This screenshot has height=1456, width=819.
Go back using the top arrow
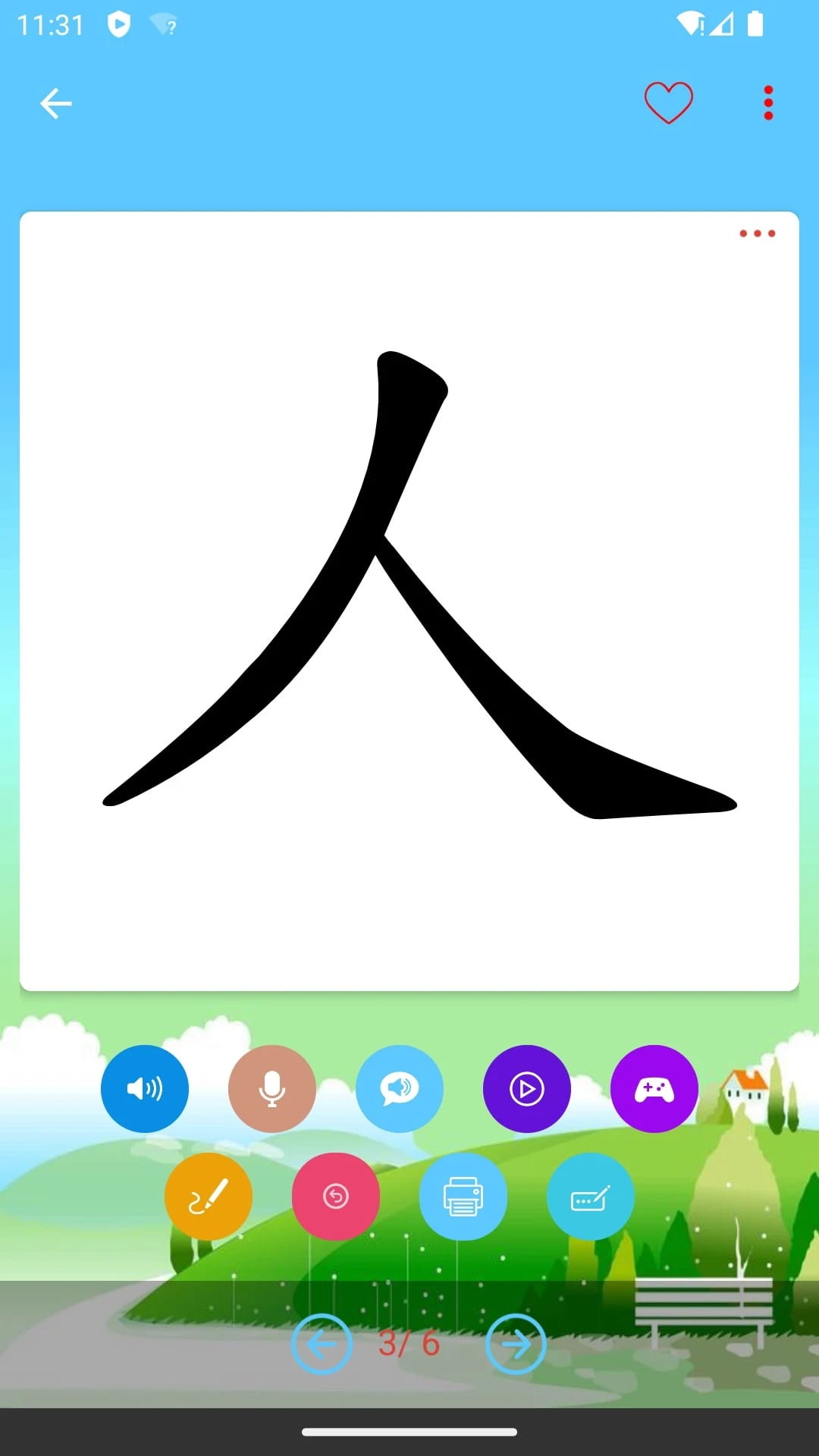click(55, 103)
